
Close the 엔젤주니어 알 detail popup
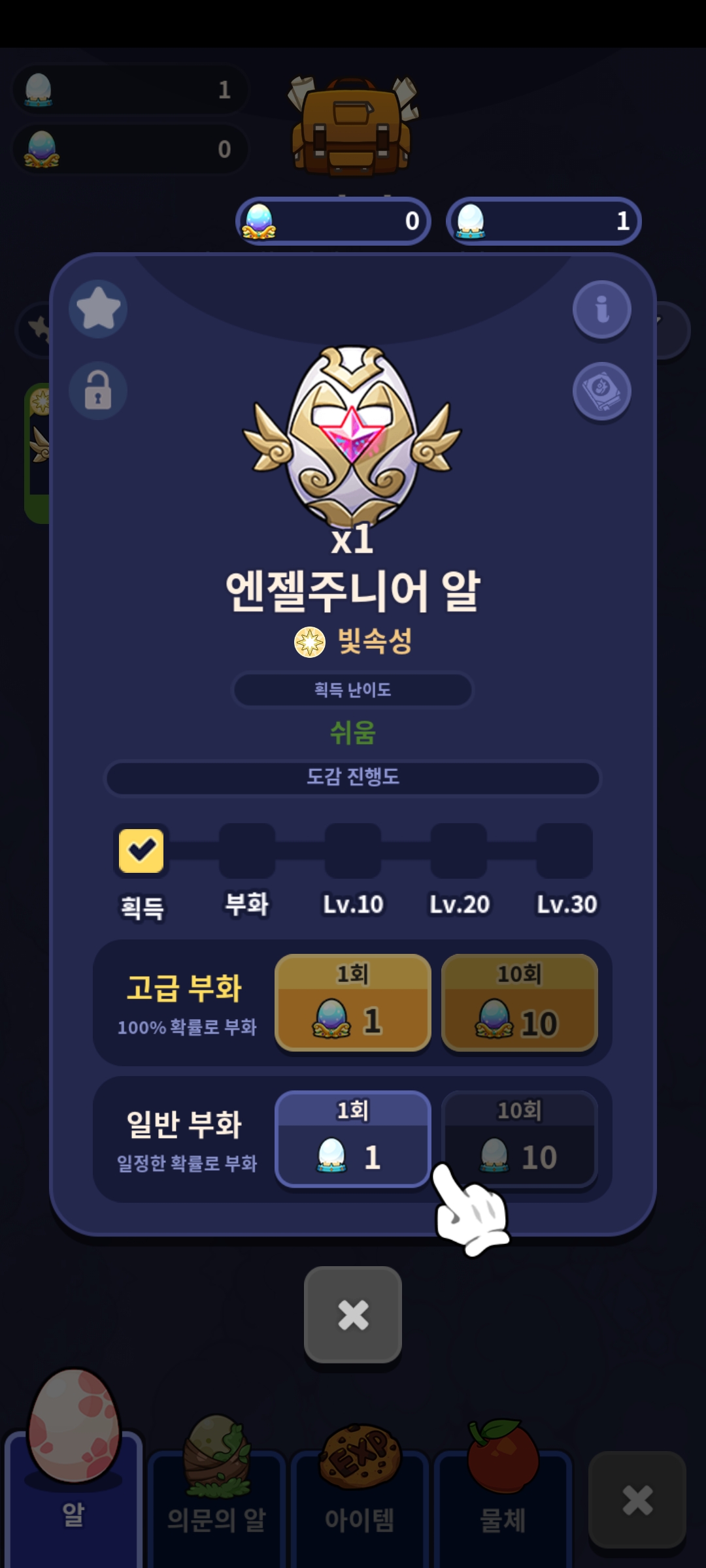(353, 1315)
